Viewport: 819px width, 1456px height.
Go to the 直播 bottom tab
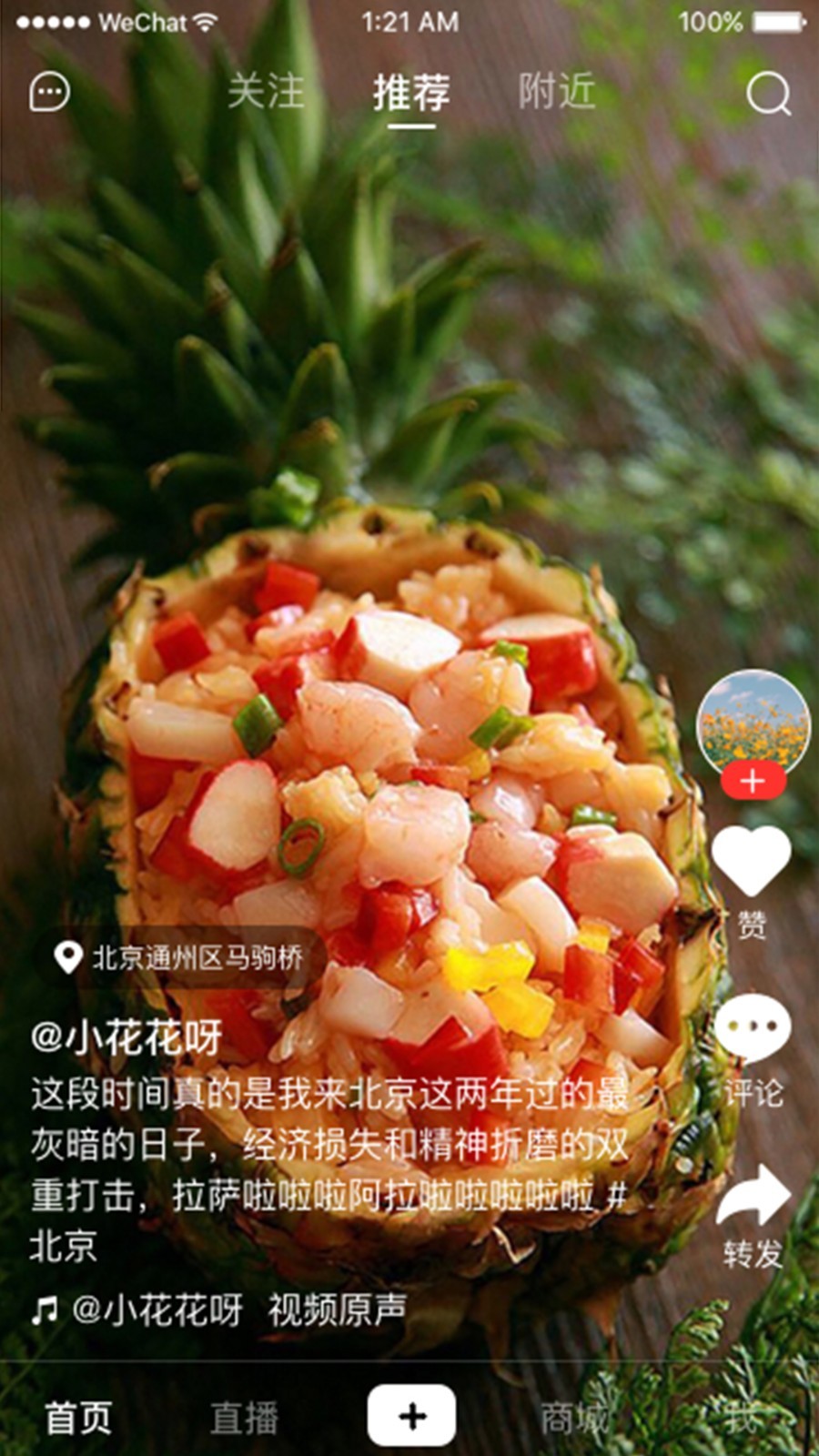tap(244, 1418)
